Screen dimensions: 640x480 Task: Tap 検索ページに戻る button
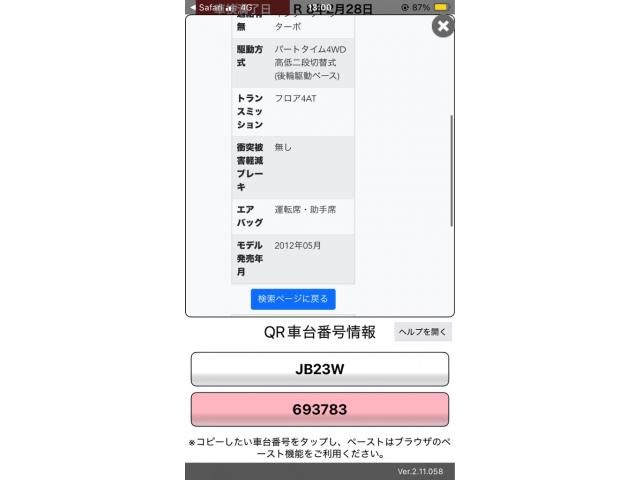293,298
